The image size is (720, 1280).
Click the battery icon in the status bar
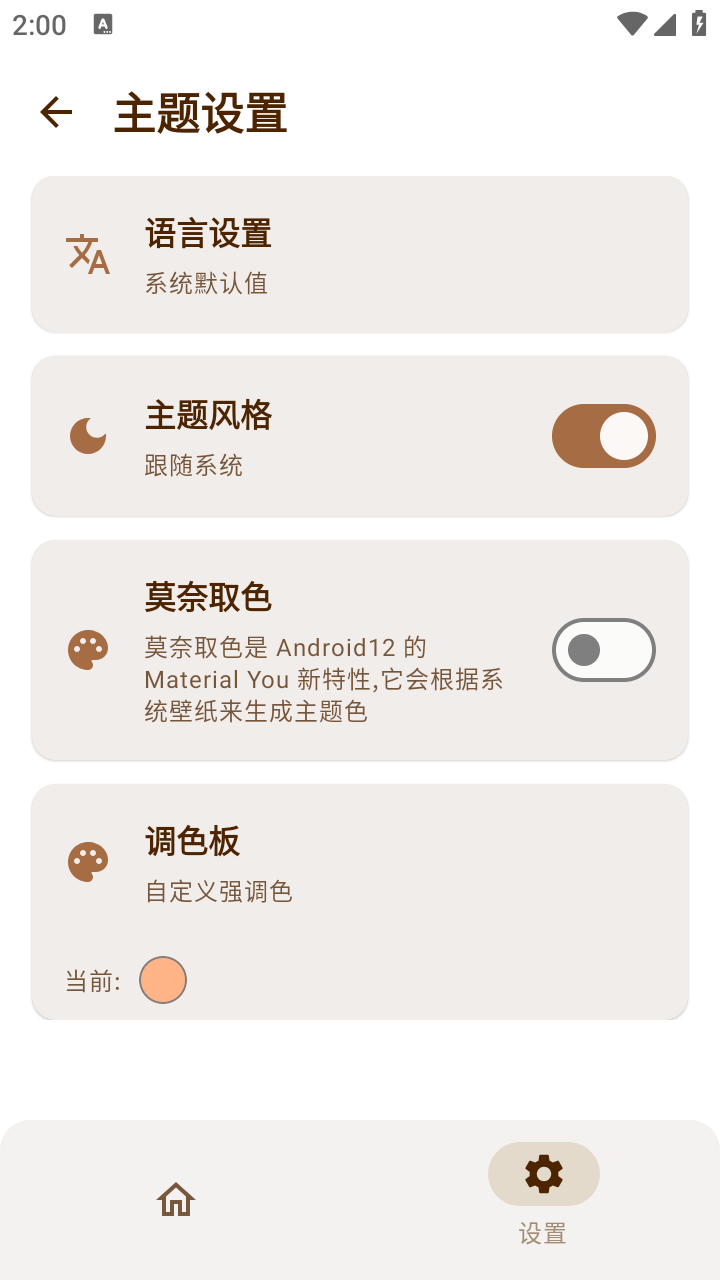[699, 24]
